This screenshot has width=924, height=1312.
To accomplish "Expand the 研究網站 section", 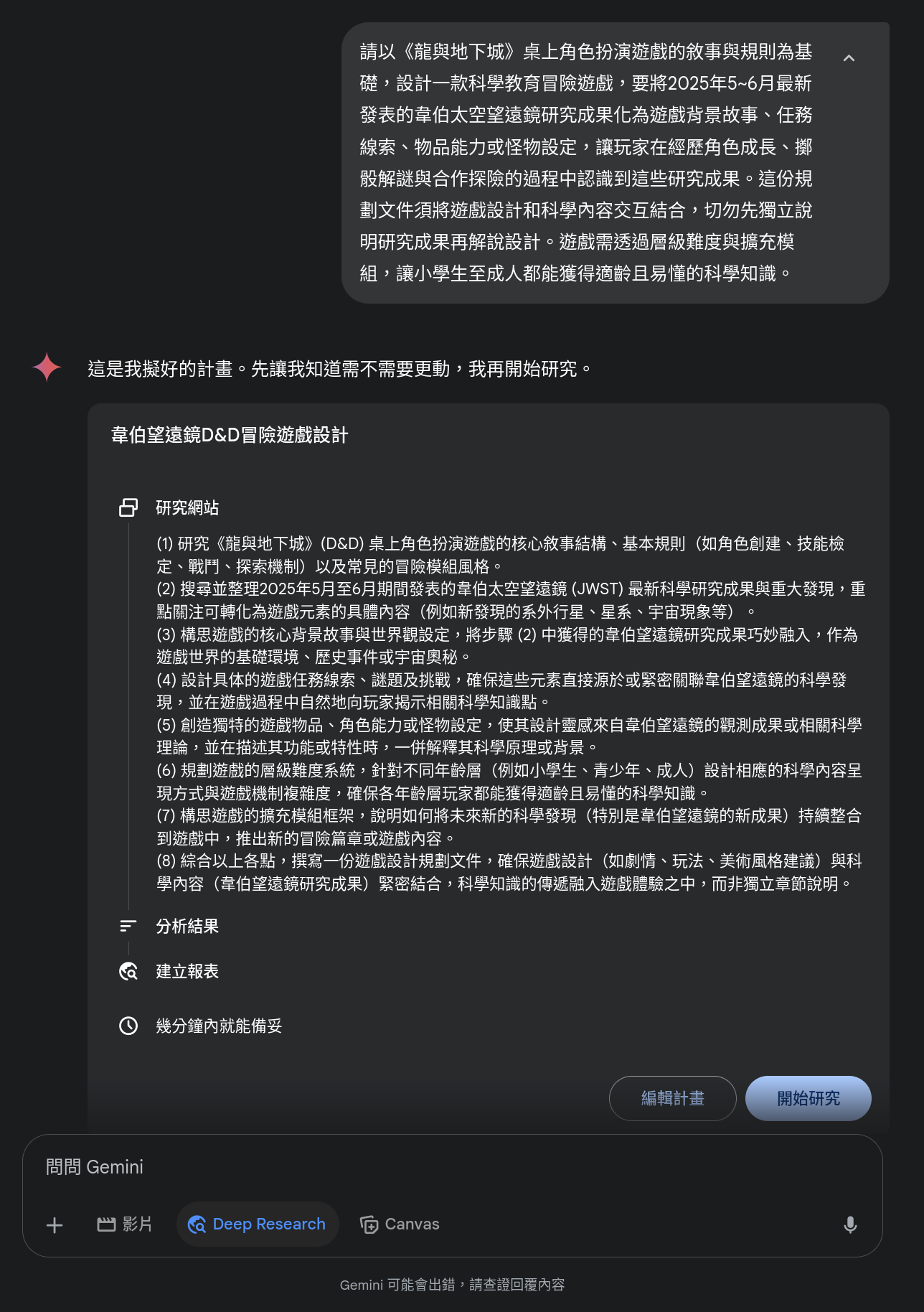I will click(x=187, y=508).
